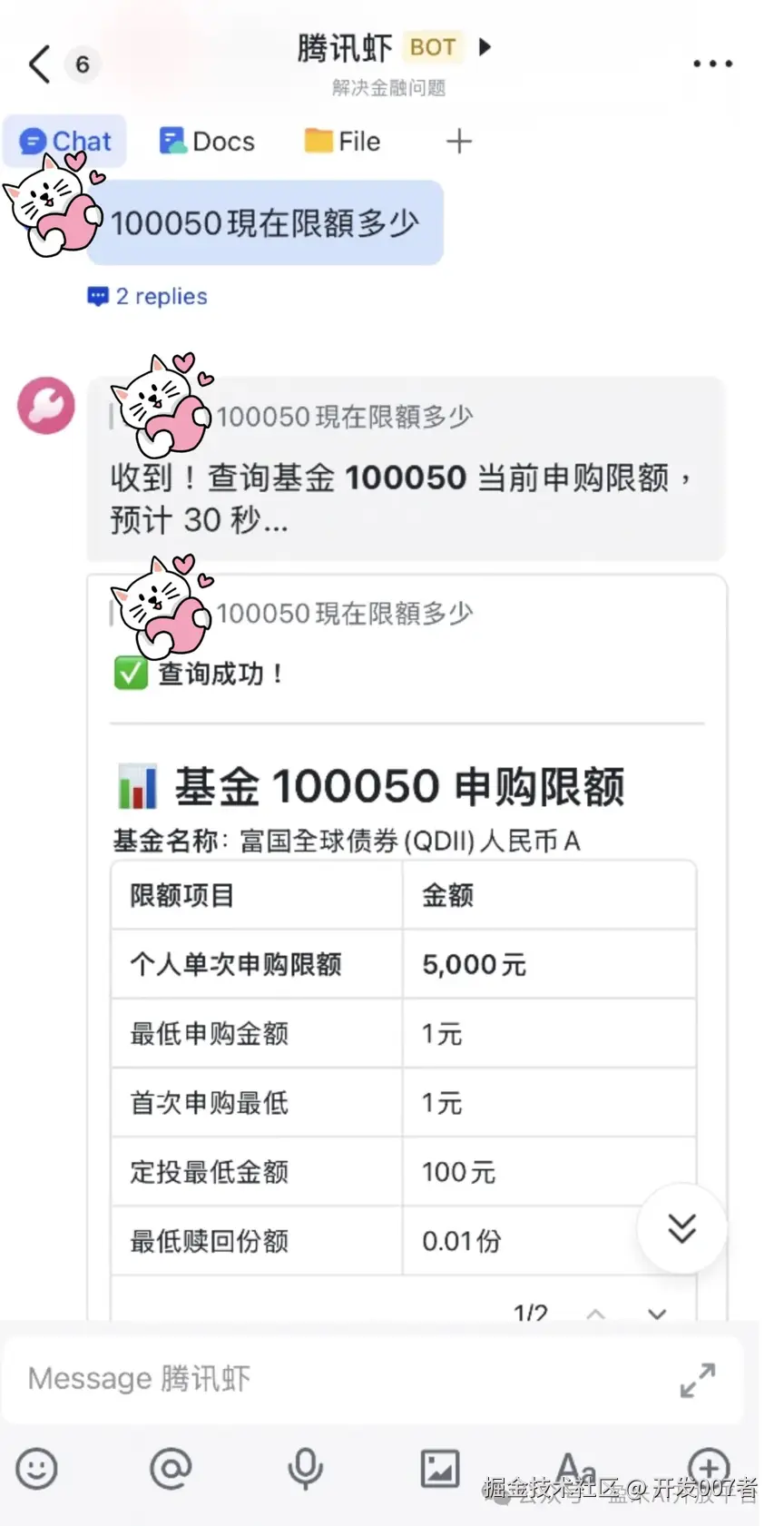Viewport: 784px width, 1526px height.
Task: Go back to the chat list
Action: click(x=40, y=64)
